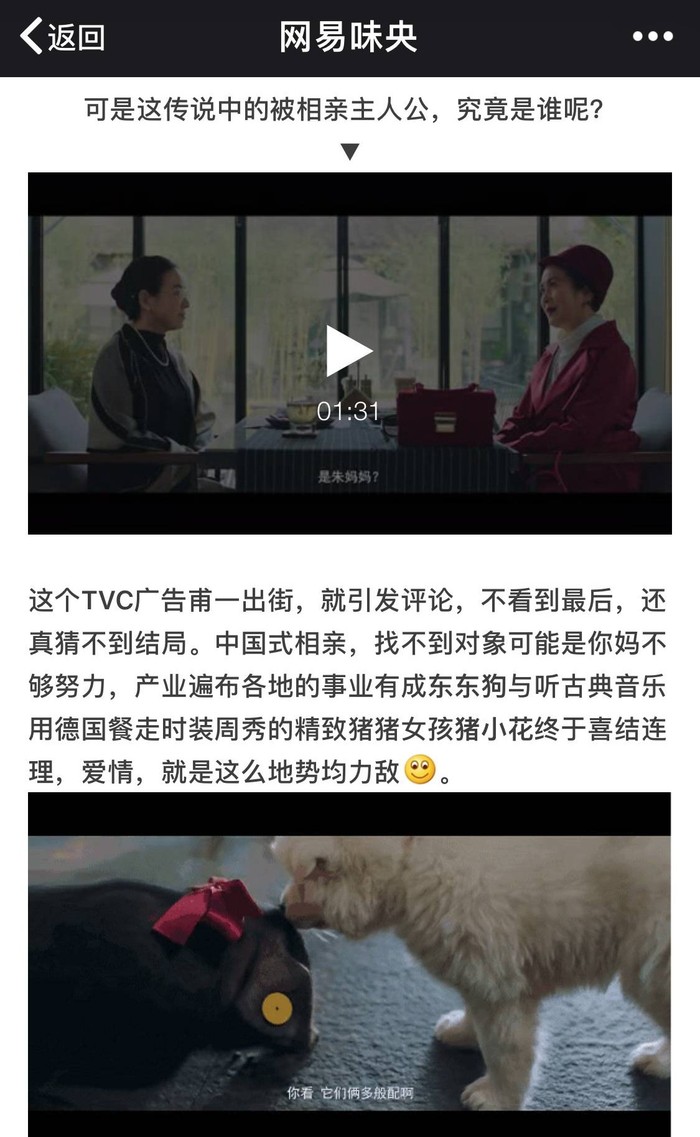Play the 01:31 video
Viewport: 700px width, 1137px height.
349,352
